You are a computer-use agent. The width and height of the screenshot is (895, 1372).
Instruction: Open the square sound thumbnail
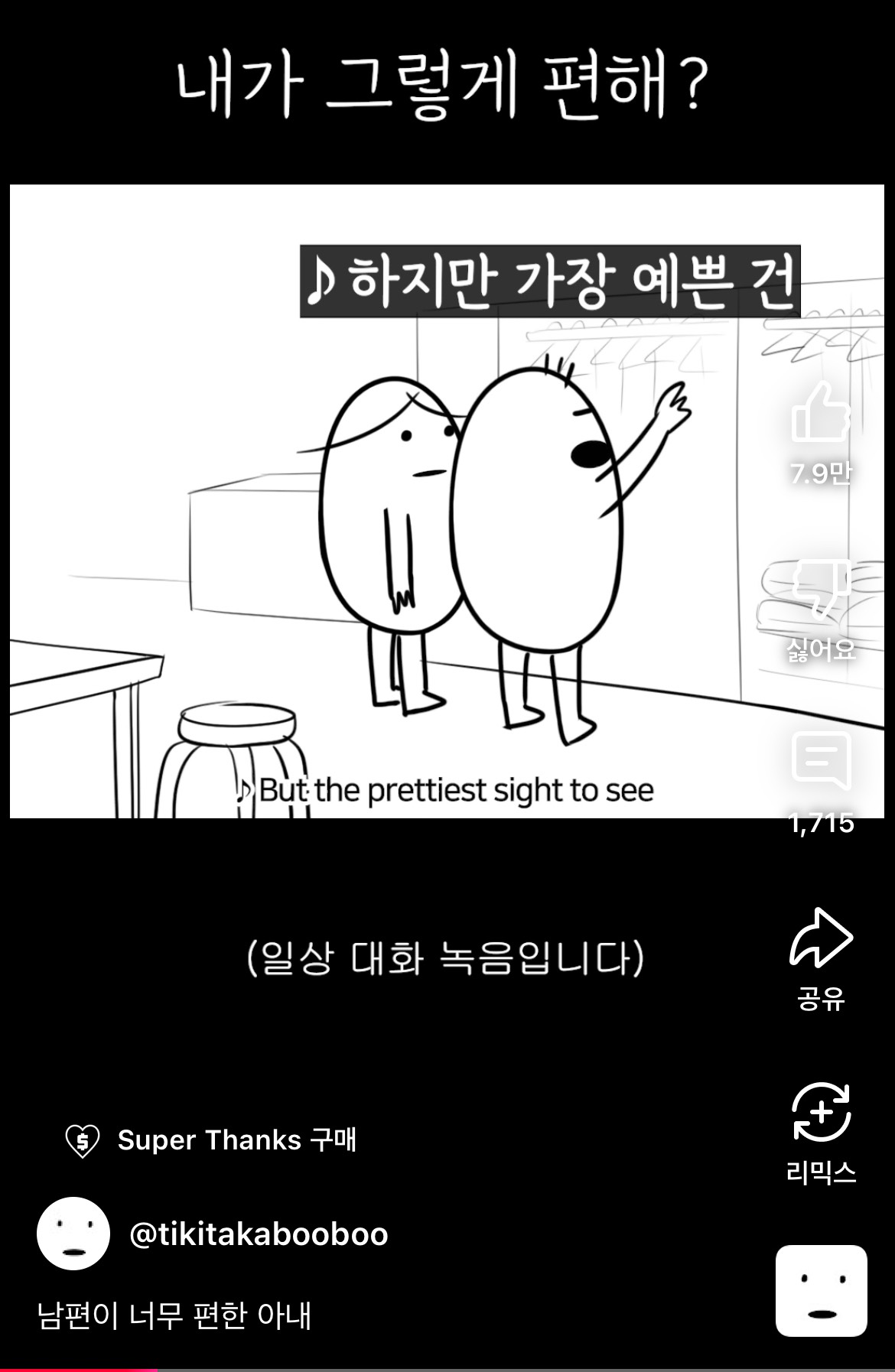(821, 1291)
